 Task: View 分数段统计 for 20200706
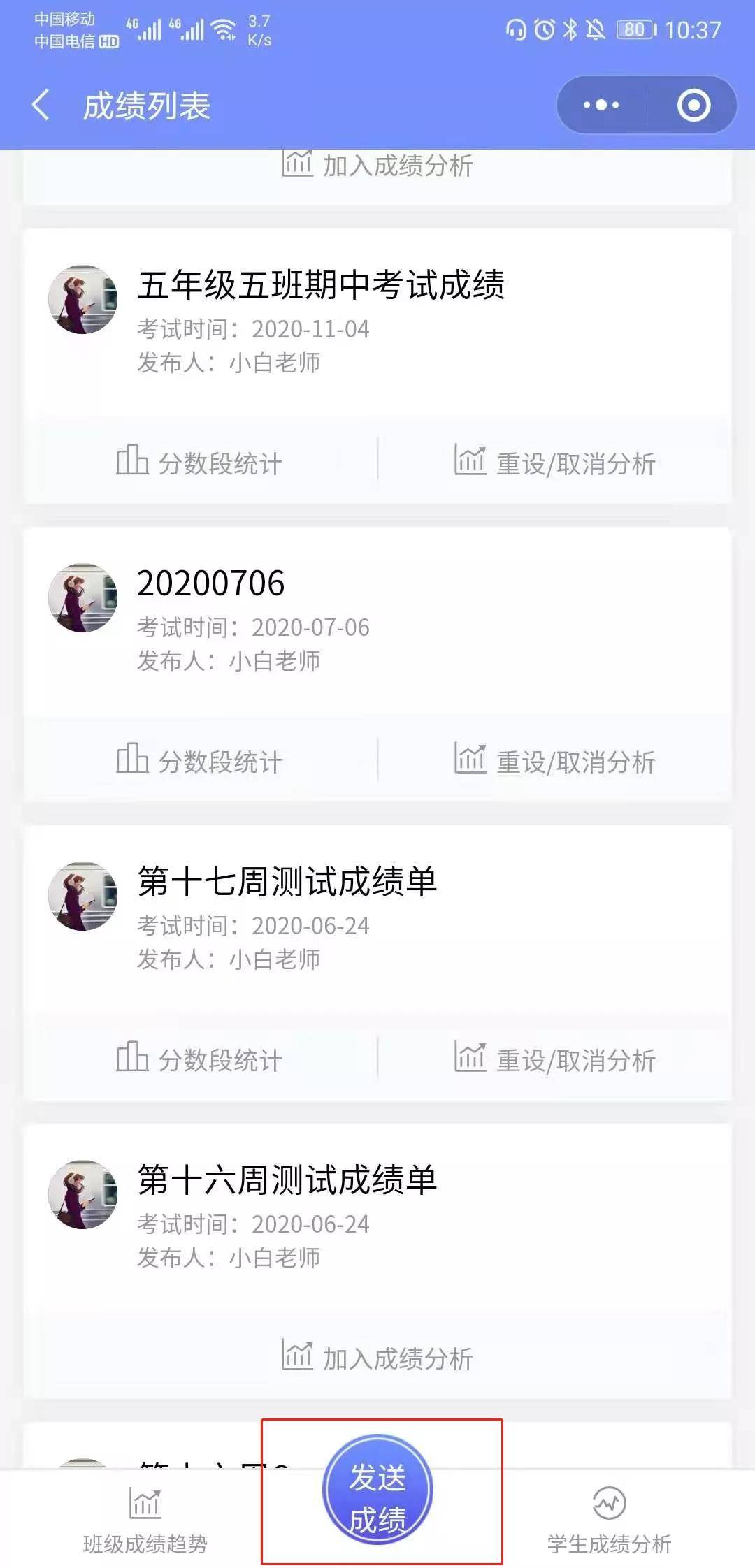200,760
